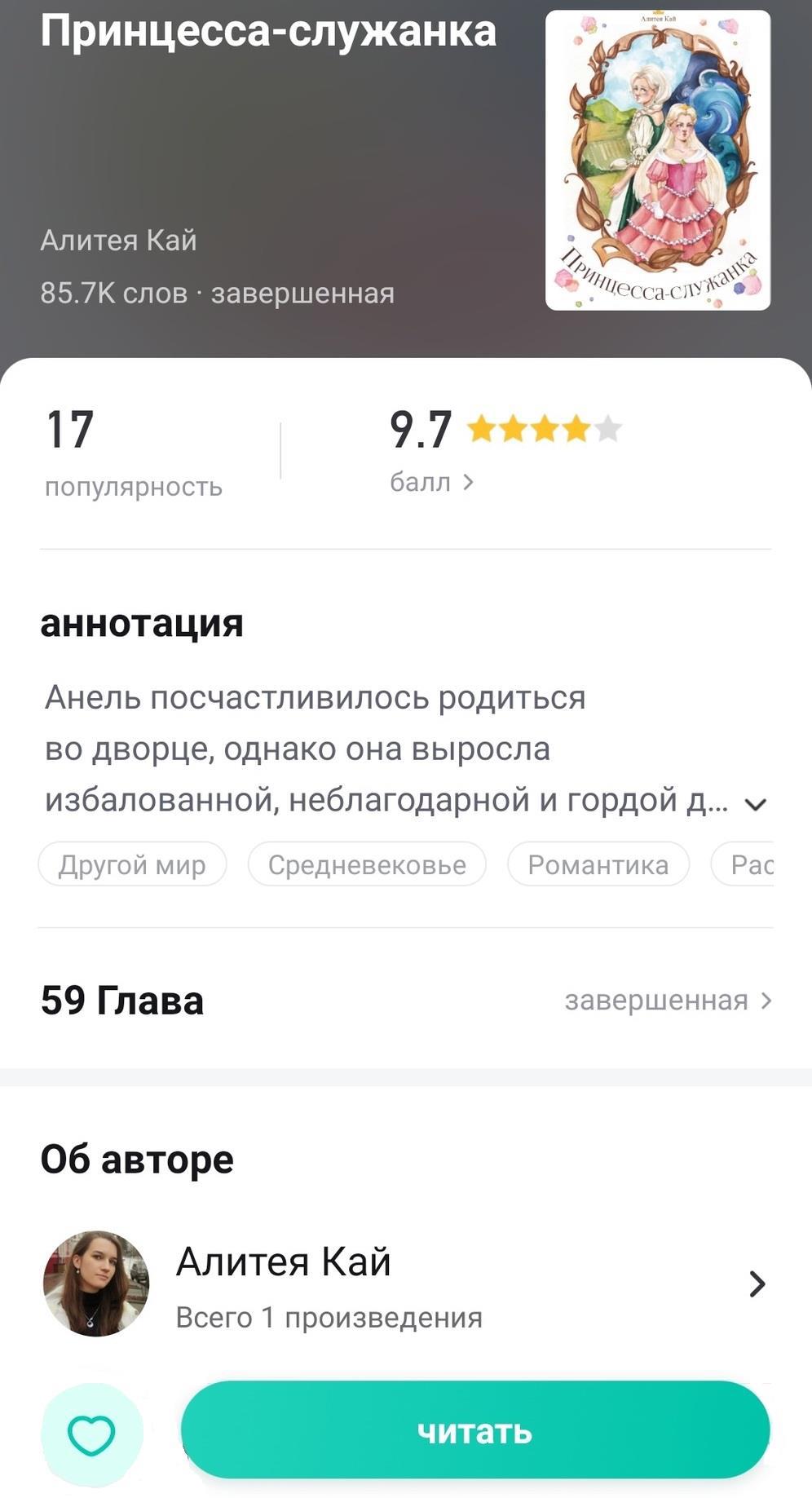Screen dimensions: 812x1498
Task: Open the 9.7 балл rating details
Action: [432, 483]
